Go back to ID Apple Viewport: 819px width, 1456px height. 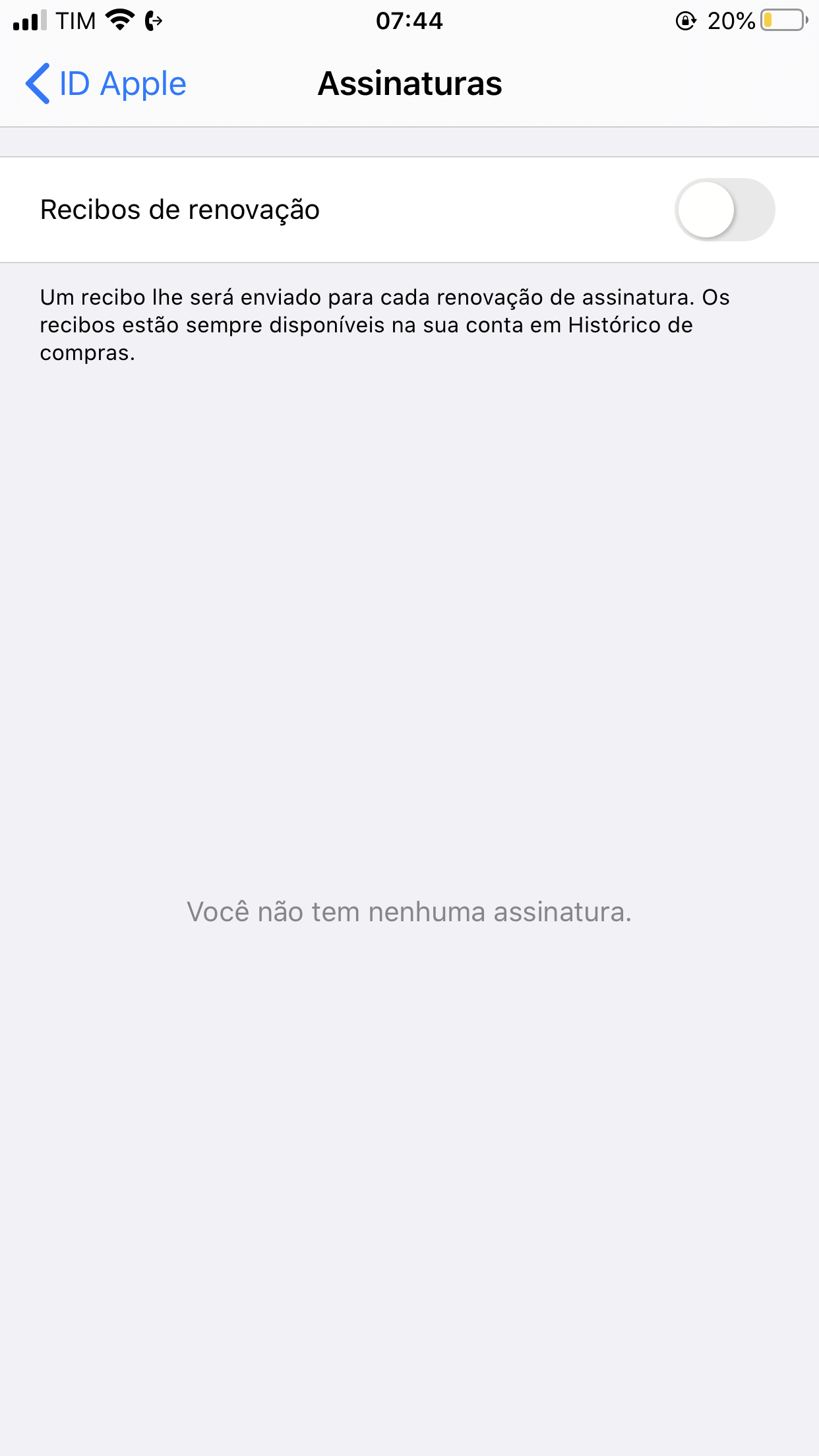[106, 84]
